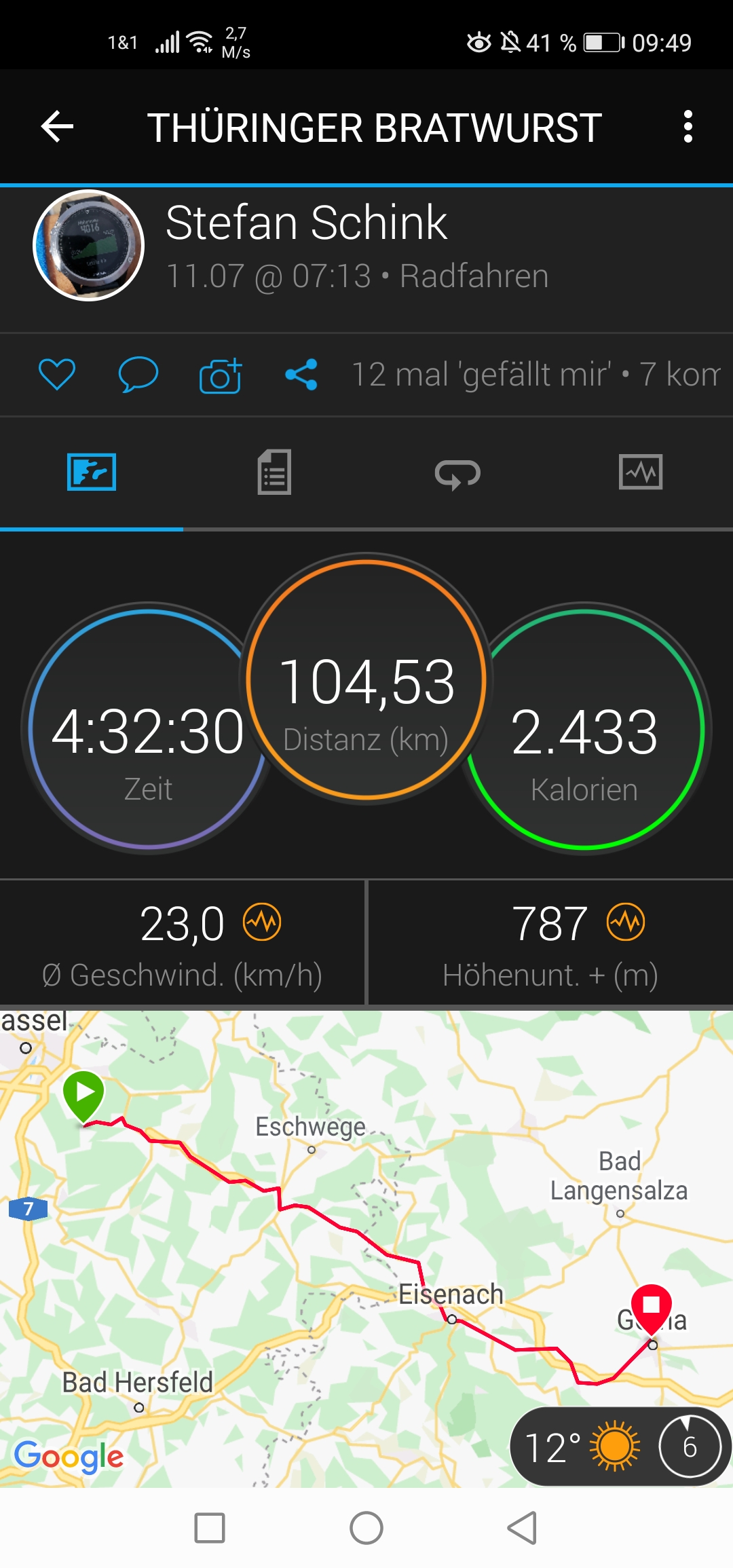Go back using the header arrow
This screenshot has height=1568, width=733.
pyautogui.click(x=58, y=127)
